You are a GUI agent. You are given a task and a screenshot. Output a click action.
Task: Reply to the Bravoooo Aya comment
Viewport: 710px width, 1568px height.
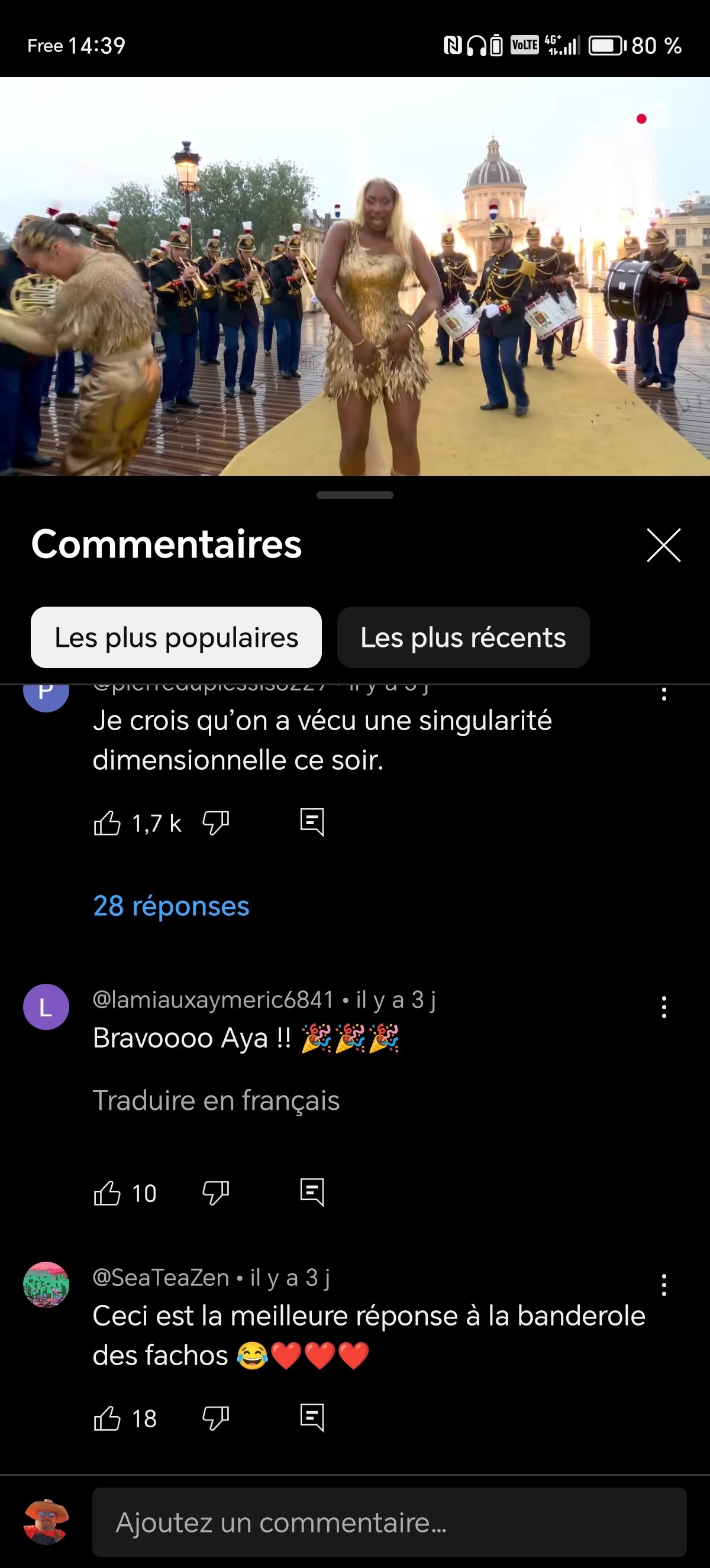[312, 1193]
